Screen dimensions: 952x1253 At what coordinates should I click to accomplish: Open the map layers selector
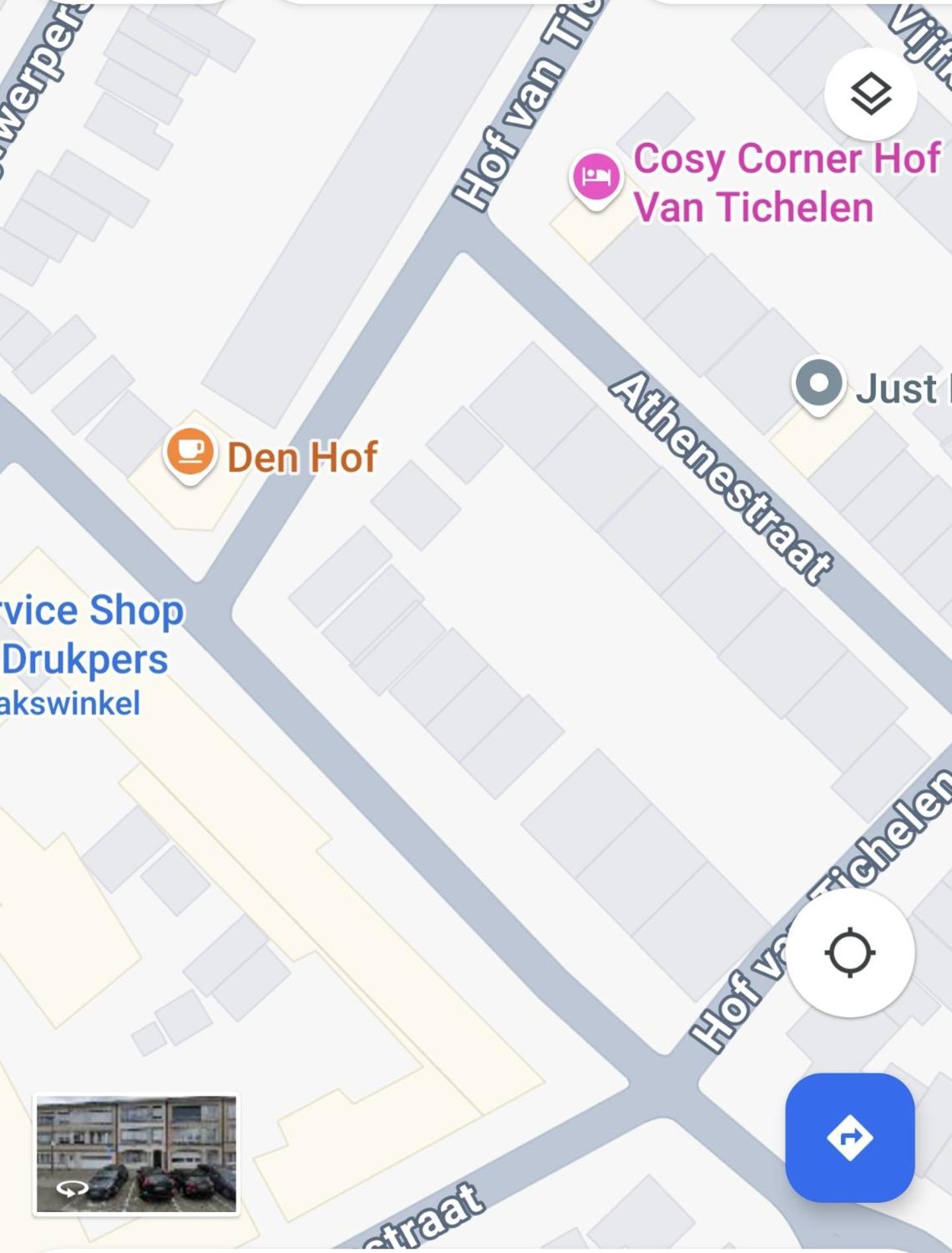(870, 94)
